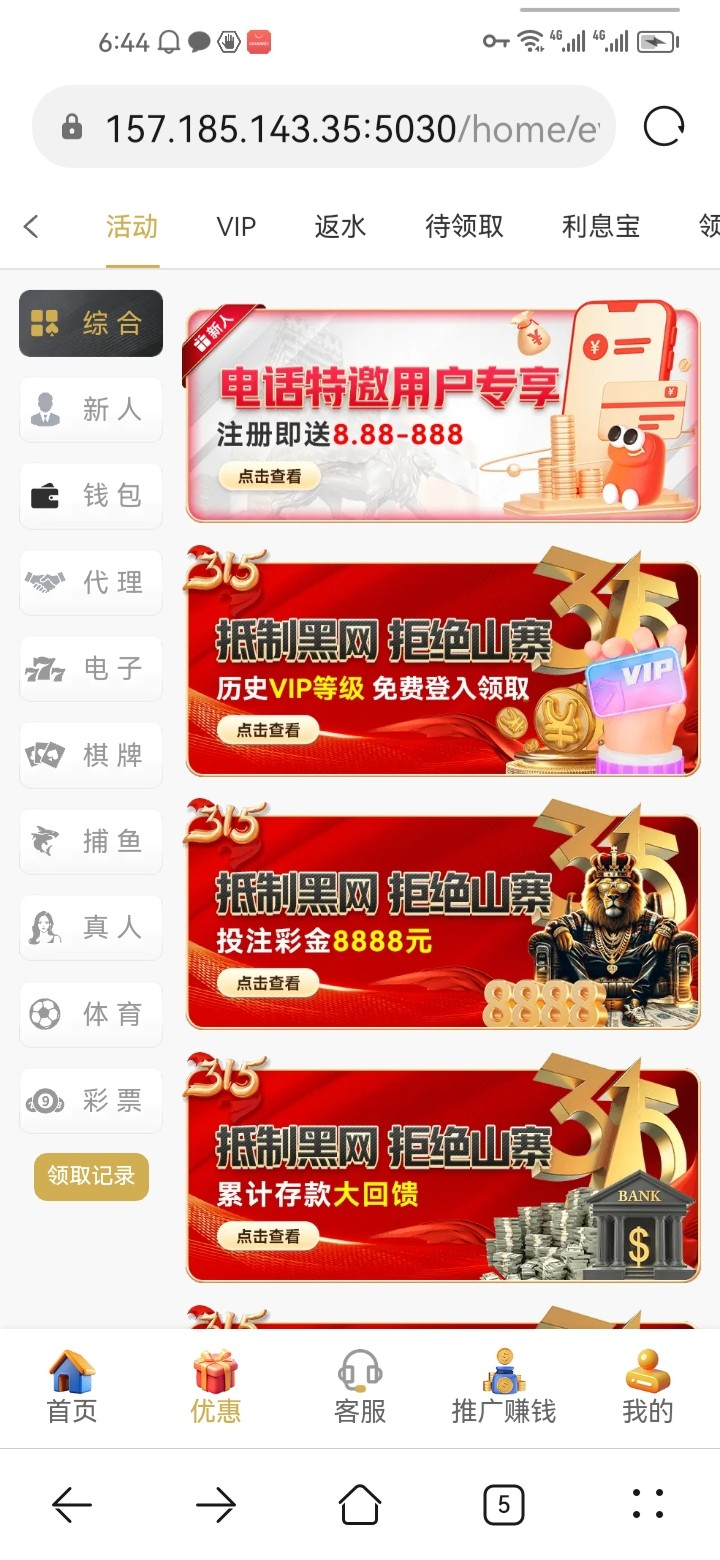720x1560 pixels.
Task: Go back using the top-left chevron
Action: pos(31,227)
